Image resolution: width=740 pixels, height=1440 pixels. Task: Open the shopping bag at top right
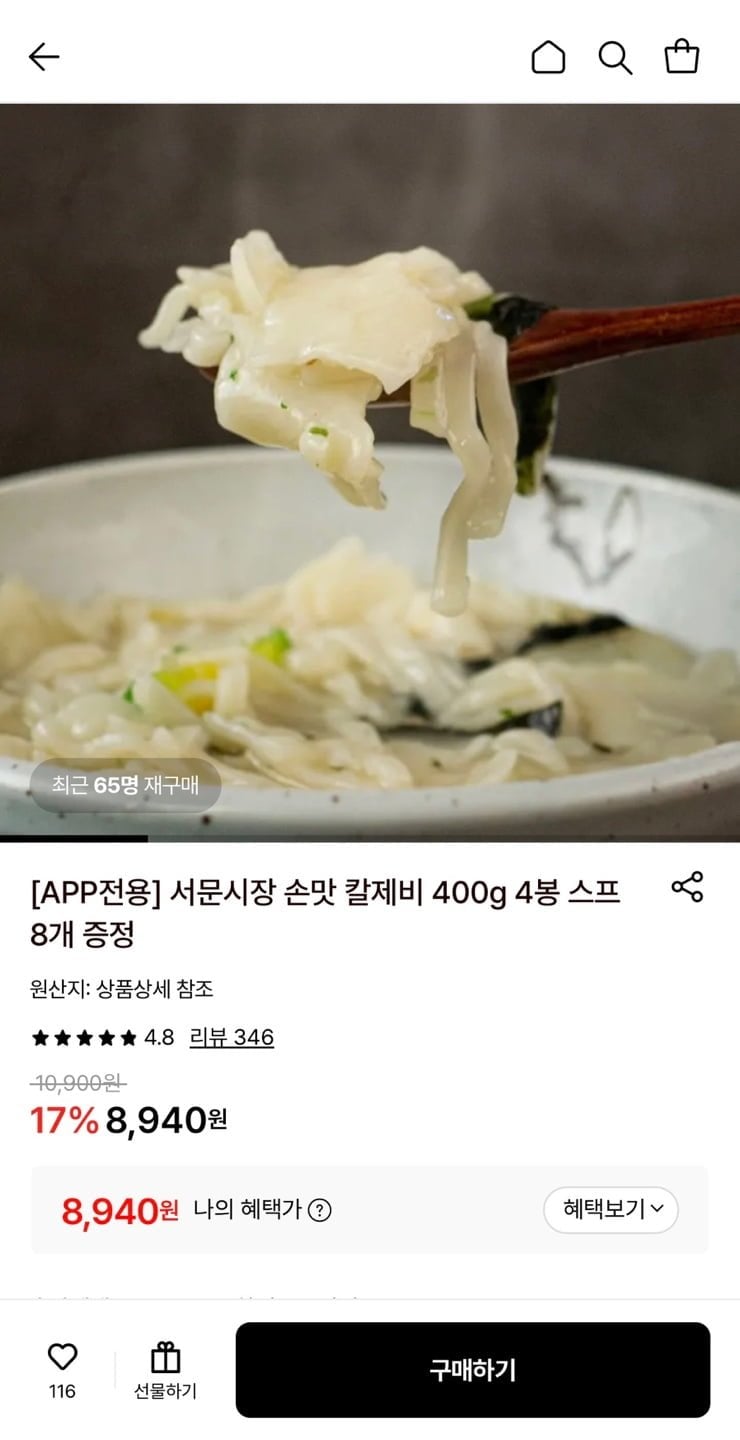coord(684,56)
